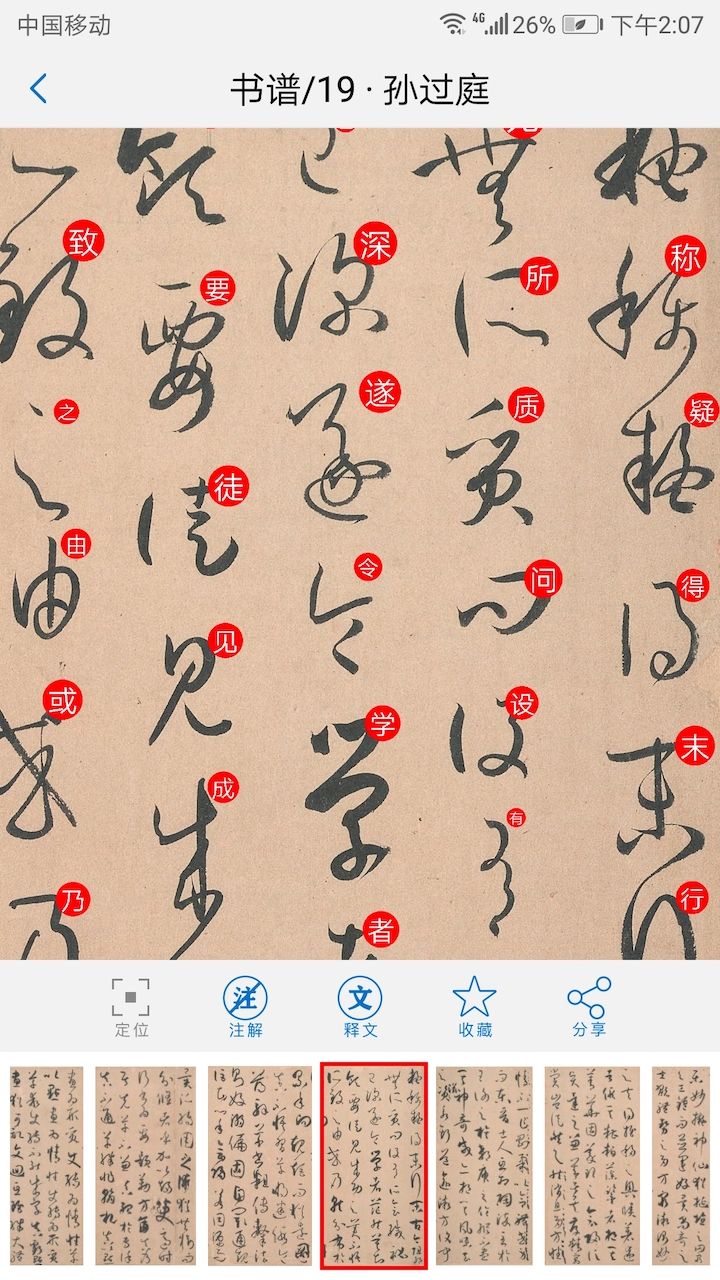
Task: Tap the small 有 annotation marker
Action: point(511,813)
